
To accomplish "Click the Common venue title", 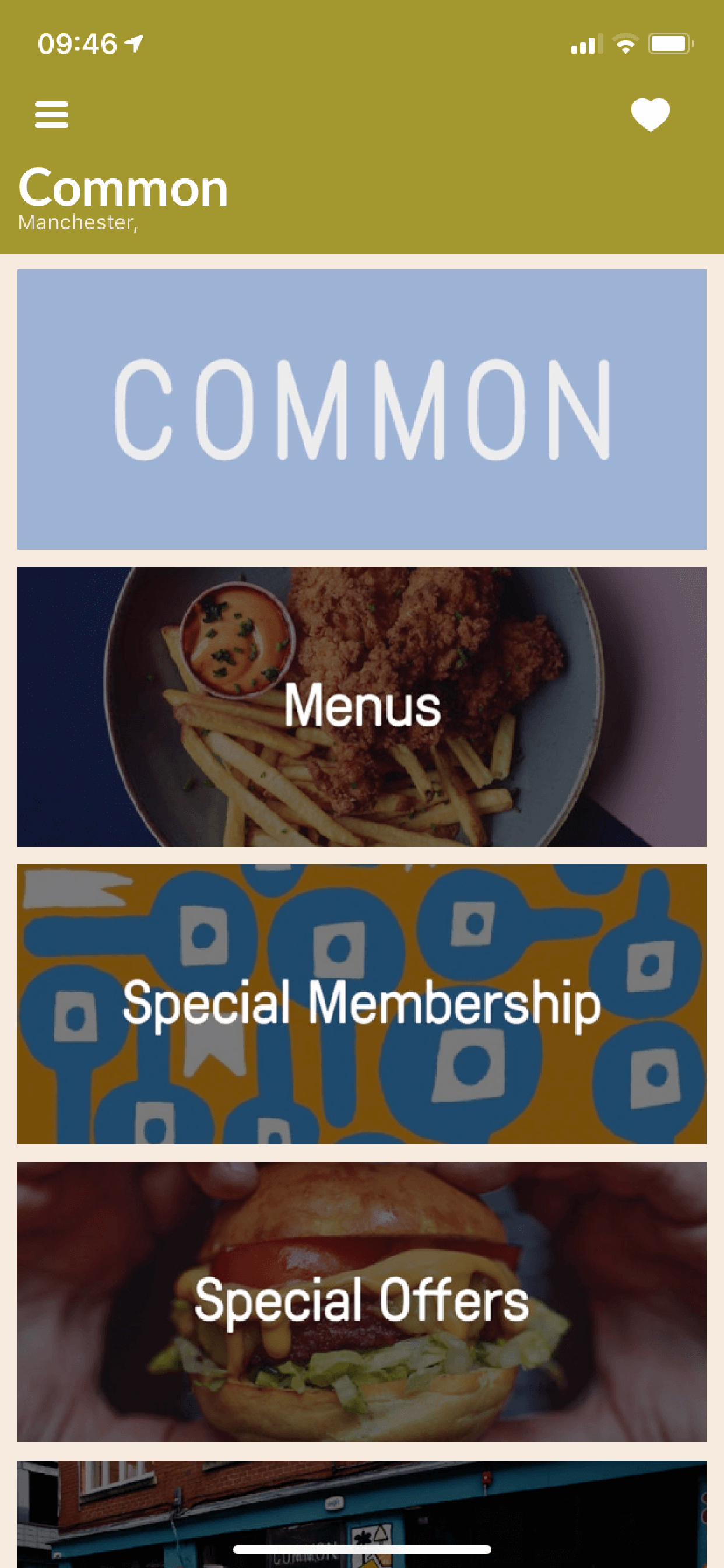I will click(x=122, y=187).
